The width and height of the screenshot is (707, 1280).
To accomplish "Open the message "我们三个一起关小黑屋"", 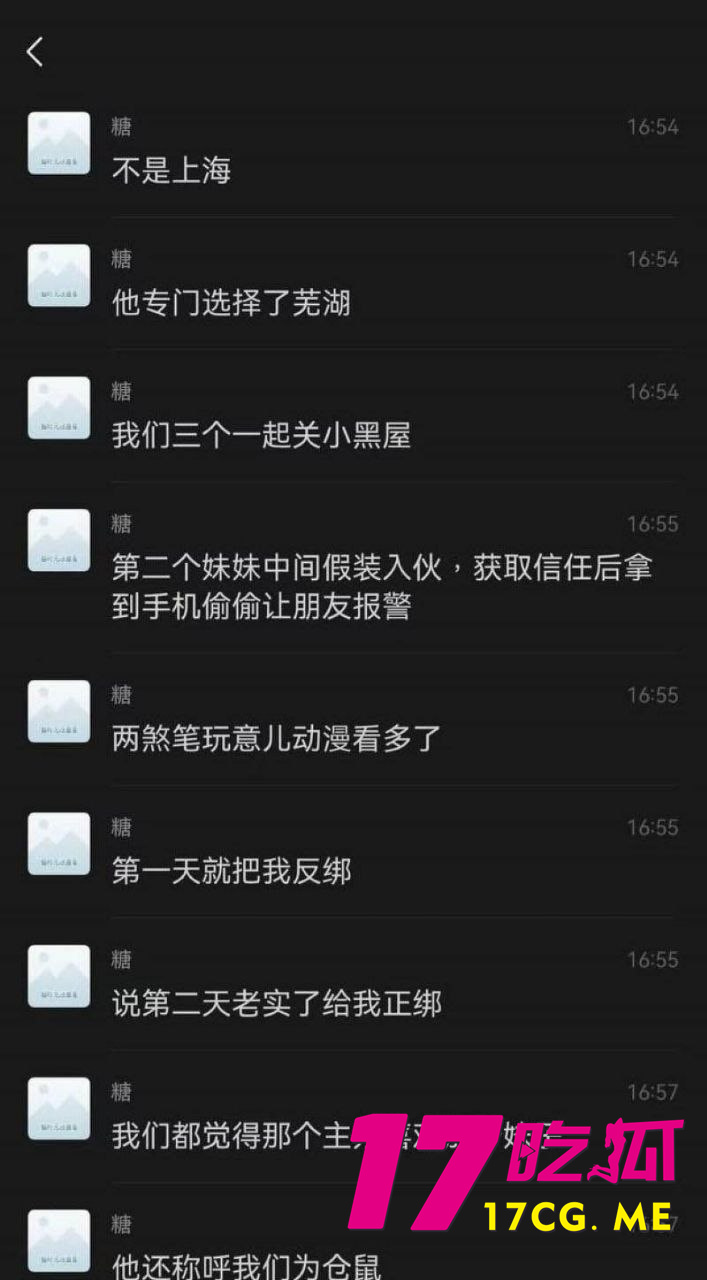I will click(261, 436).
